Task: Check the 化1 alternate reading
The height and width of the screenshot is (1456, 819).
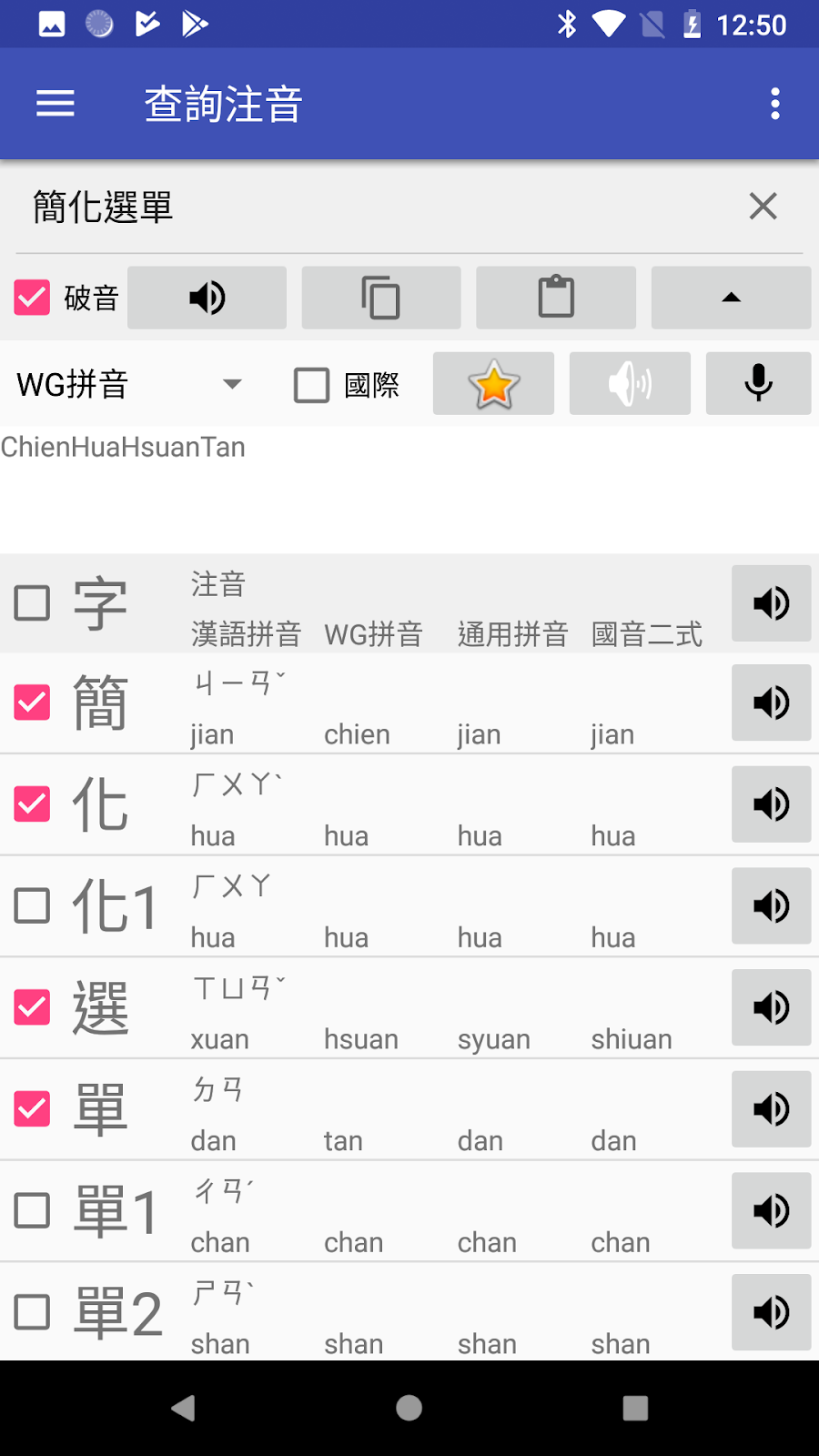Action: coord(33,905)
